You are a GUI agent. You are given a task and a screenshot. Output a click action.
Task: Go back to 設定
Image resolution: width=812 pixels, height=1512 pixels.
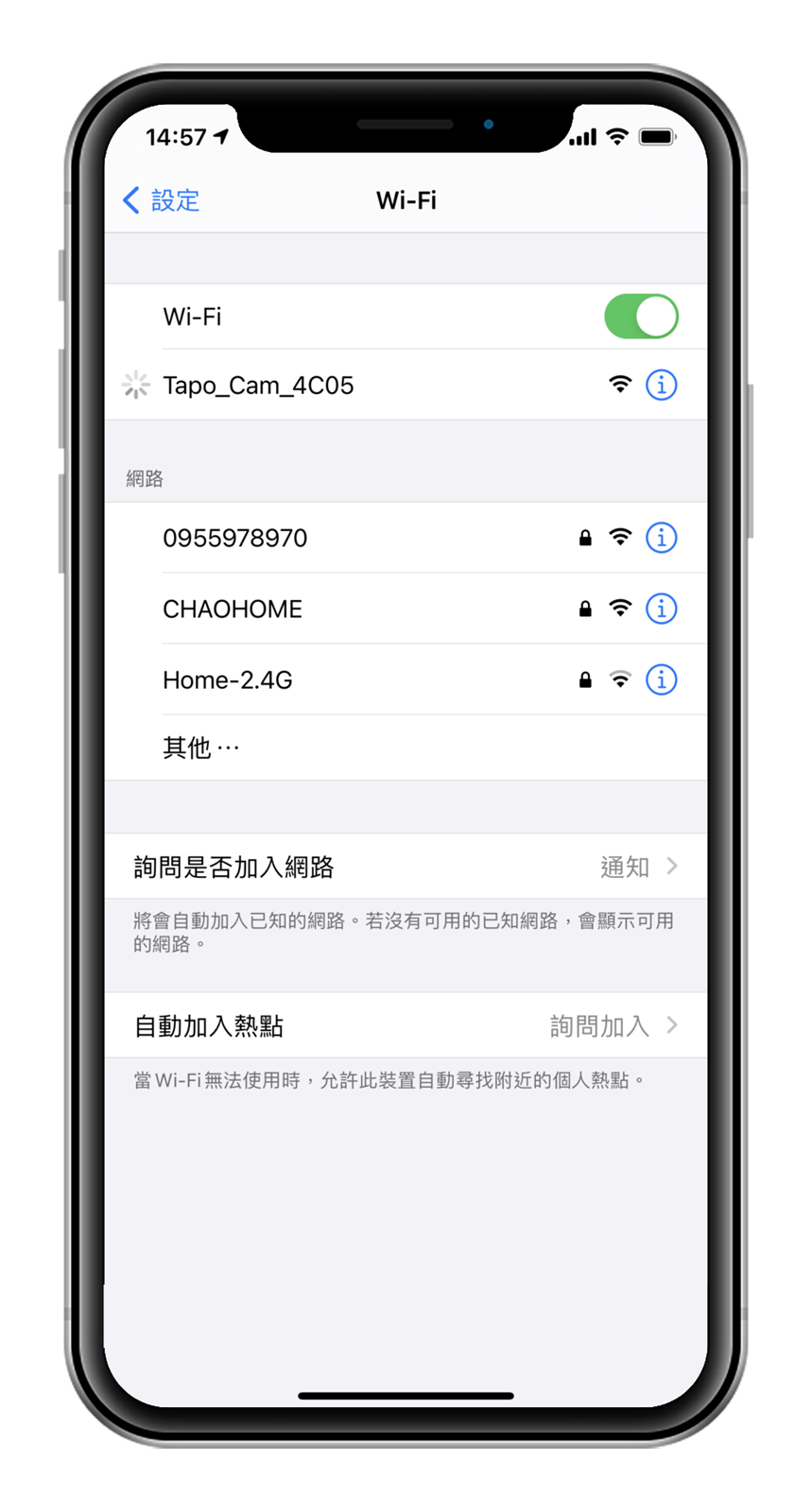click(162, 200)
